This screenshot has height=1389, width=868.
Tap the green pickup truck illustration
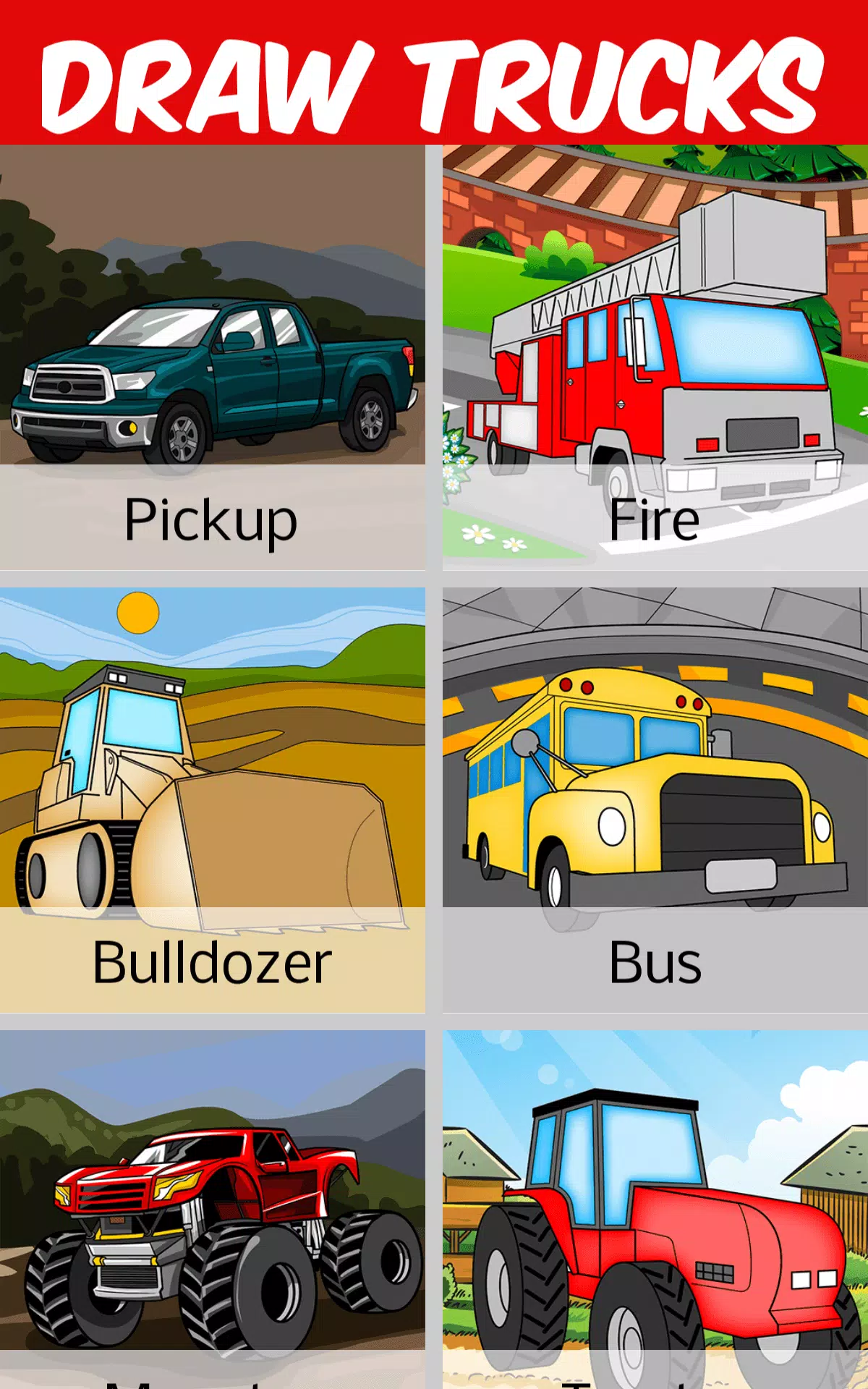pos(217,376)
